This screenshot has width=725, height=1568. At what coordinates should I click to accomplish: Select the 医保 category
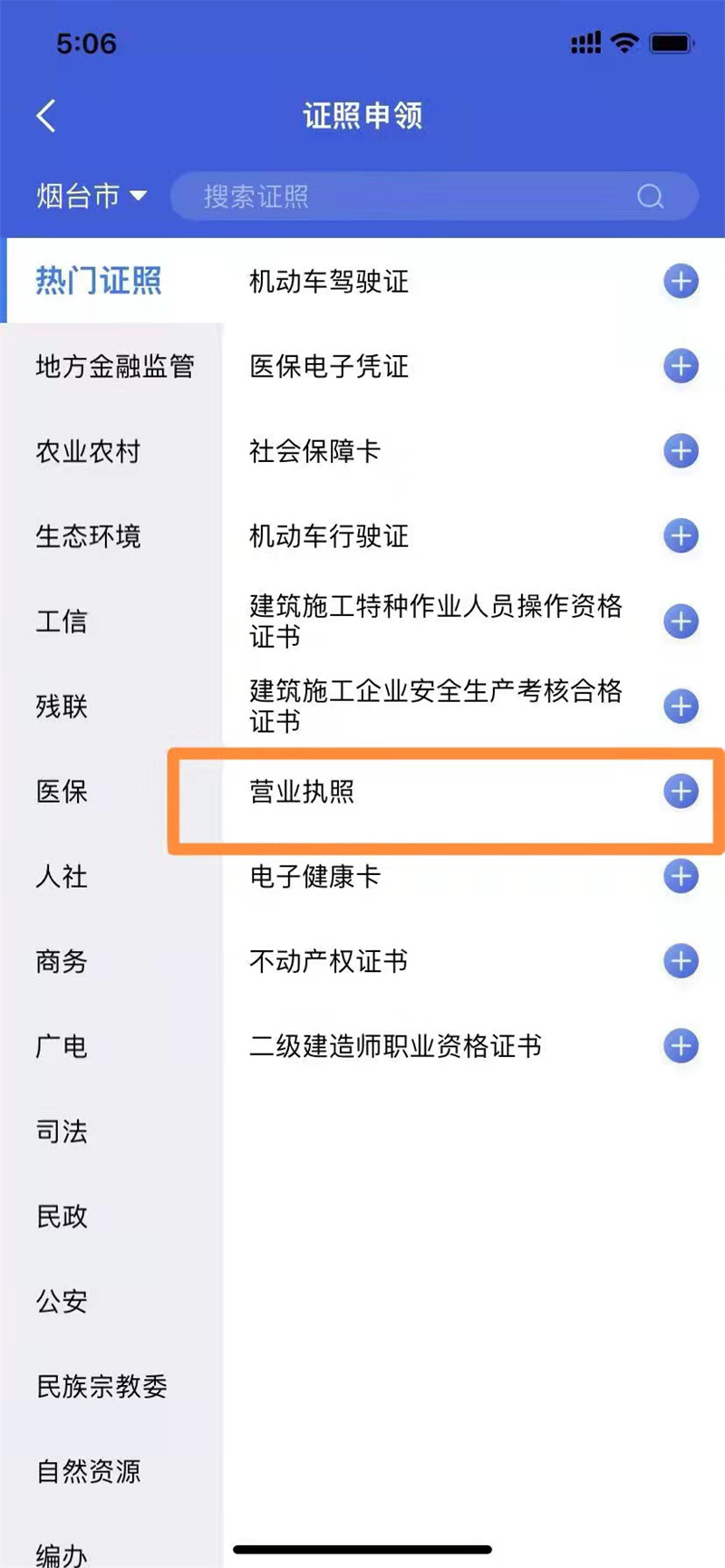pos(62,791)
